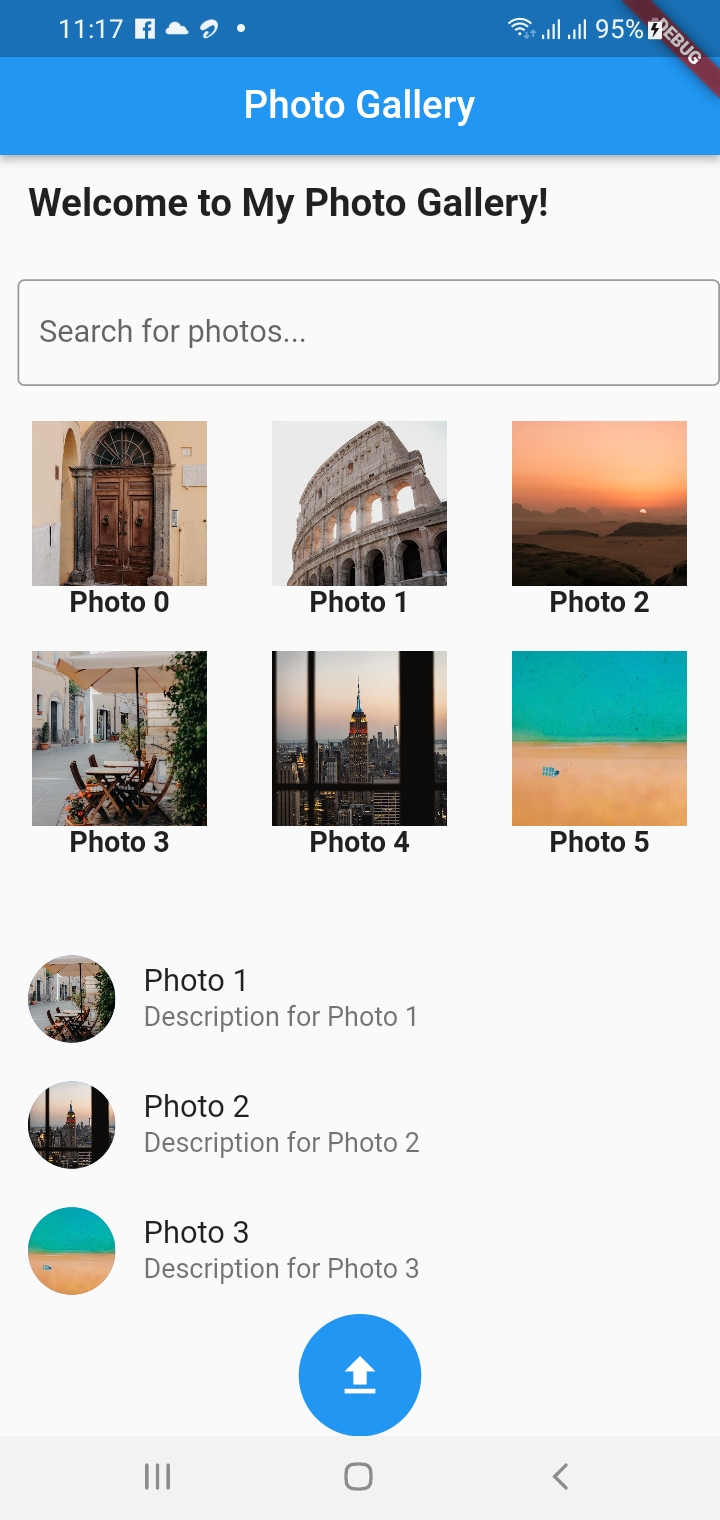
Task: Open the Photo 3 cafe thumbnail
Action: tap(119, 738)
